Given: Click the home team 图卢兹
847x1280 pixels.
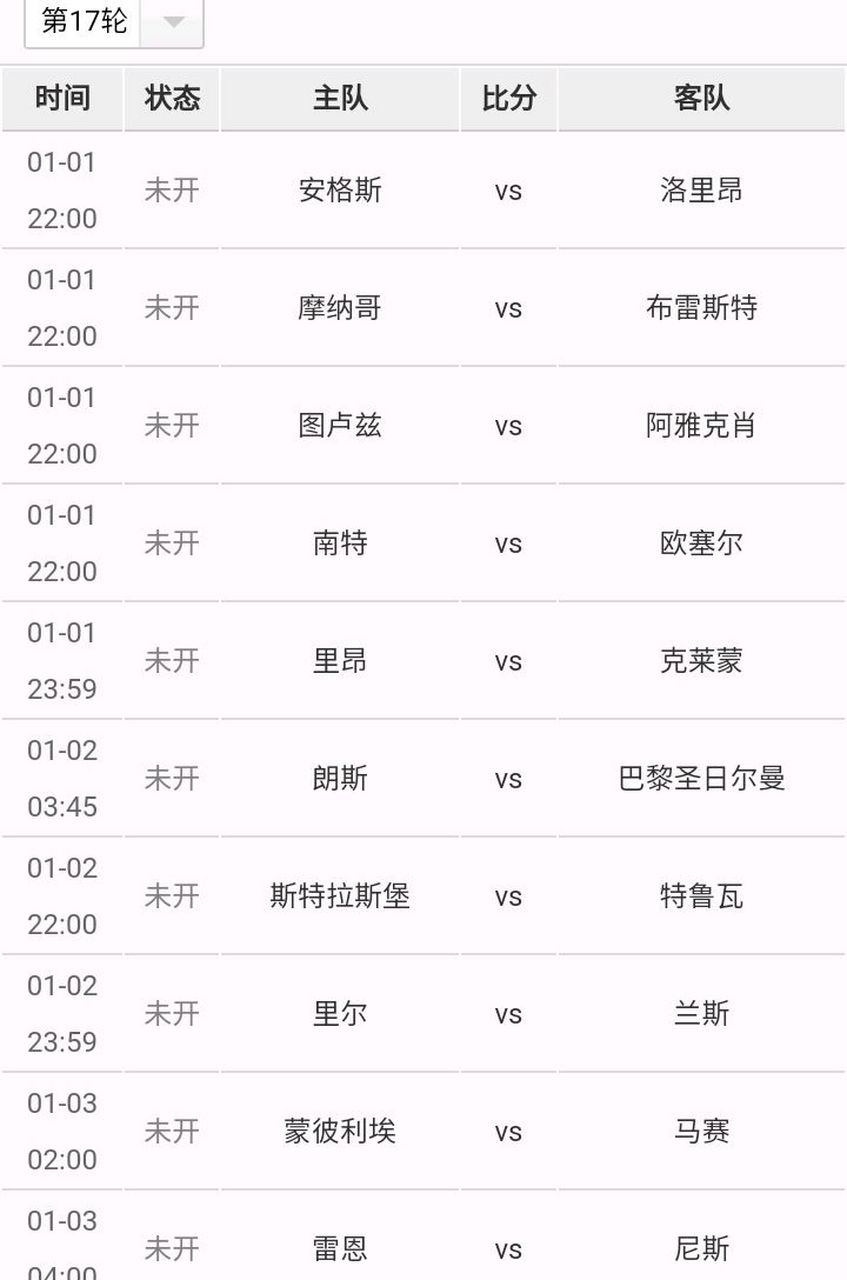Looking at the screenshot, I should (338, 426).
